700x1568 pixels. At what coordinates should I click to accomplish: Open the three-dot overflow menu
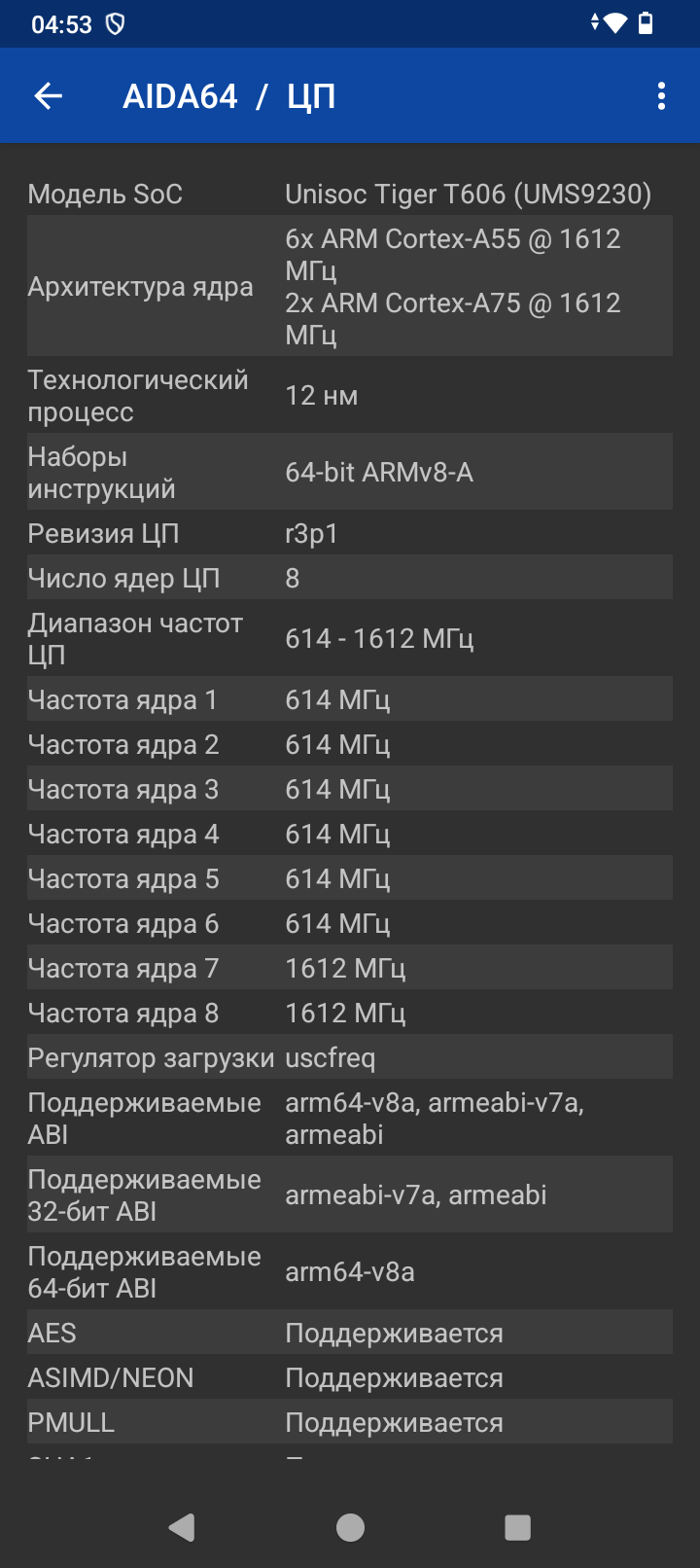coord(661,95)
